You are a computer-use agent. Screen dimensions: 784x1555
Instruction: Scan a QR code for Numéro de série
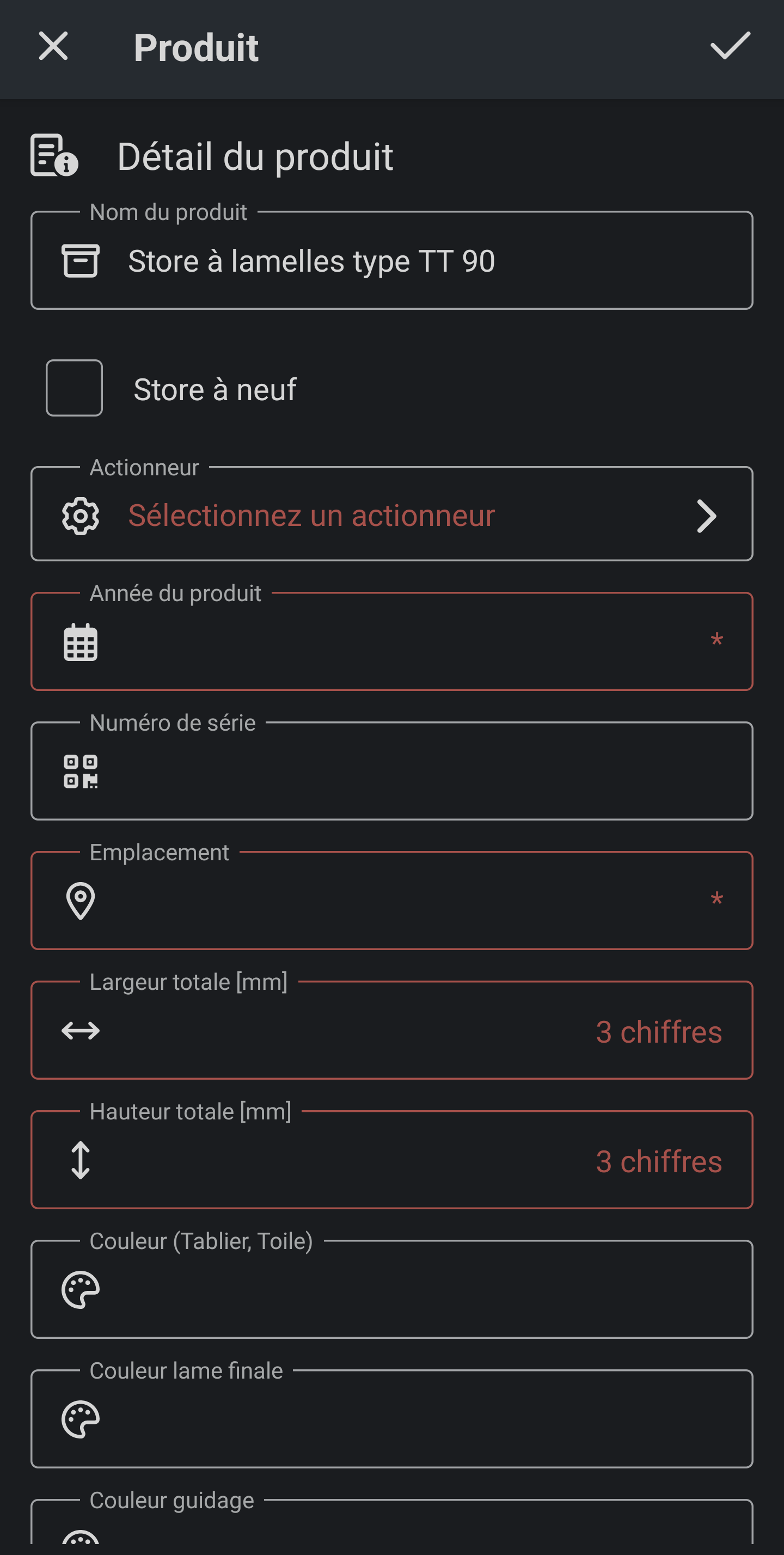coord(79,770)
